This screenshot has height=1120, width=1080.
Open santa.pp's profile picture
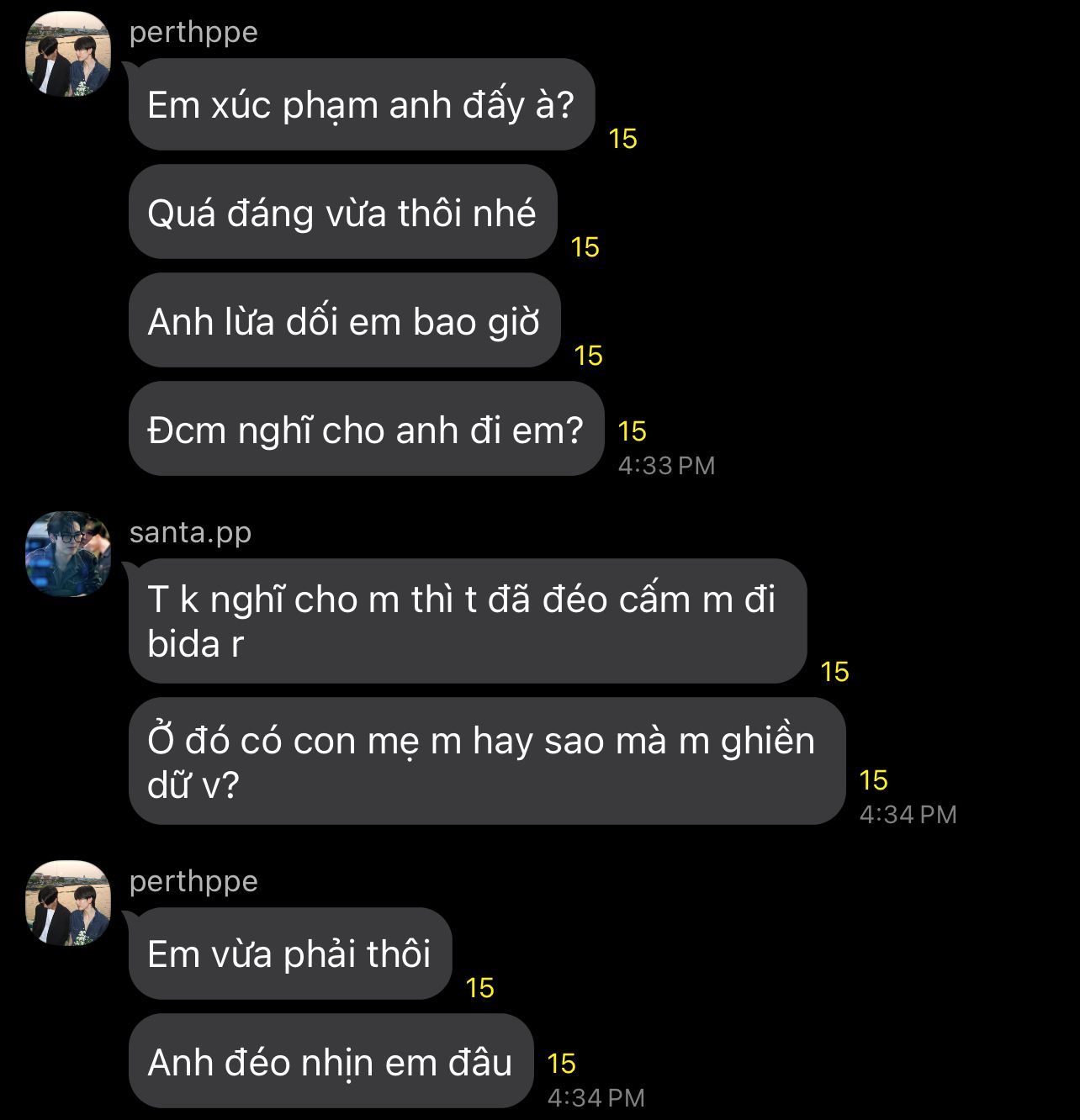point(68,554)
